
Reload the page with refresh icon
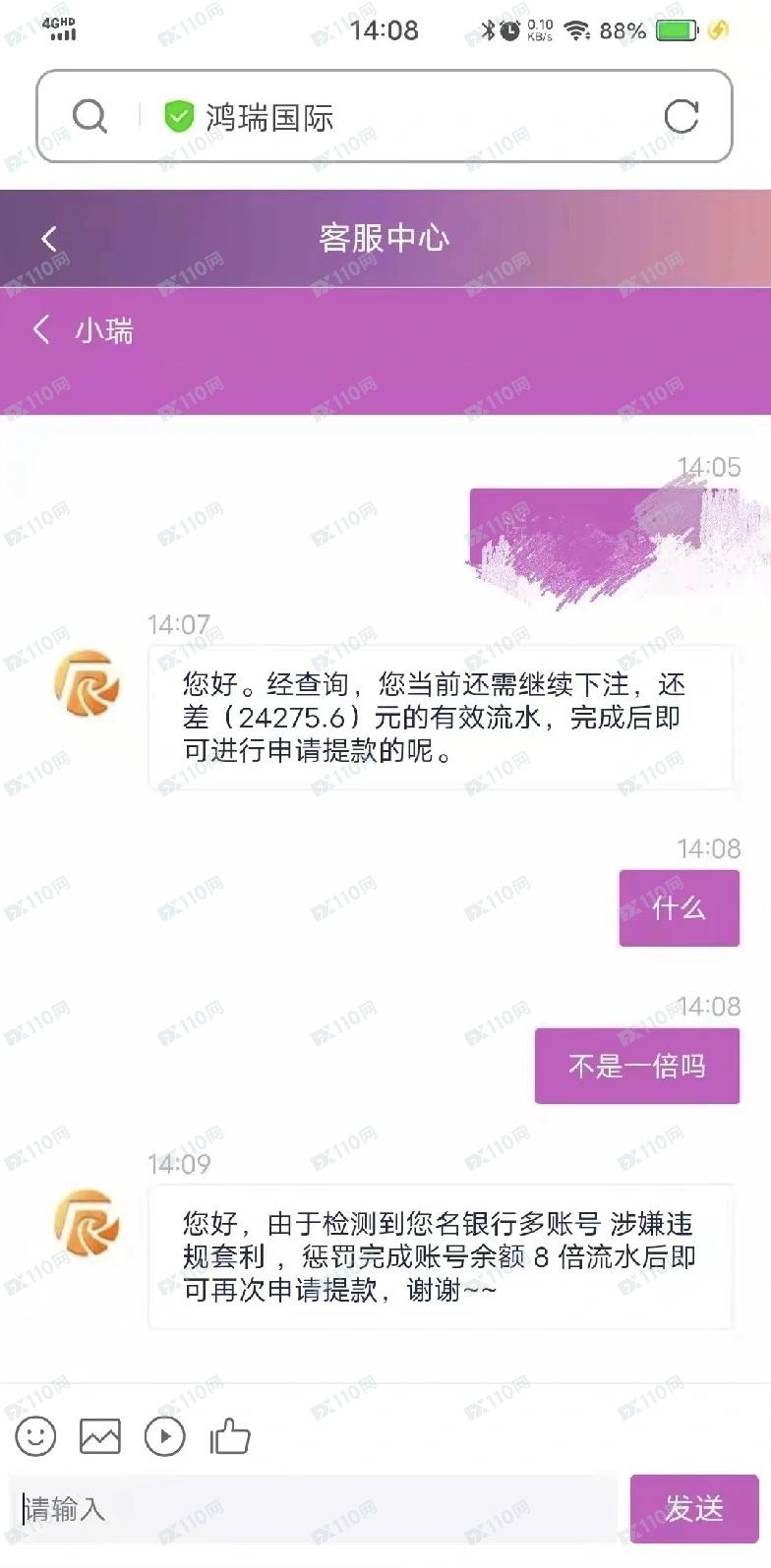681,117
